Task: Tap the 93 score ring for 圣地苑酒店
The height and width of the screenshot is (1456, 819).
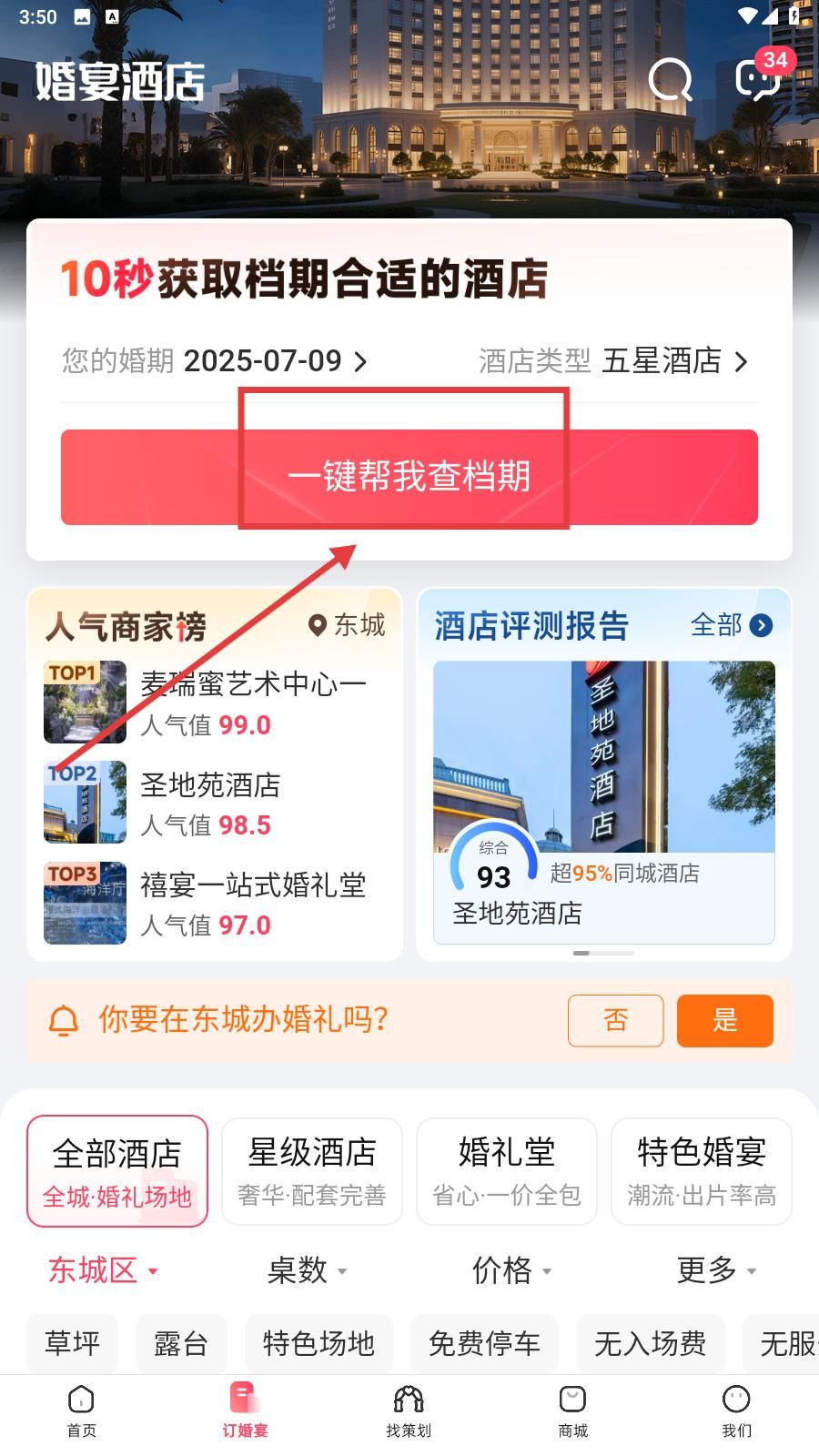Action: 492,871
